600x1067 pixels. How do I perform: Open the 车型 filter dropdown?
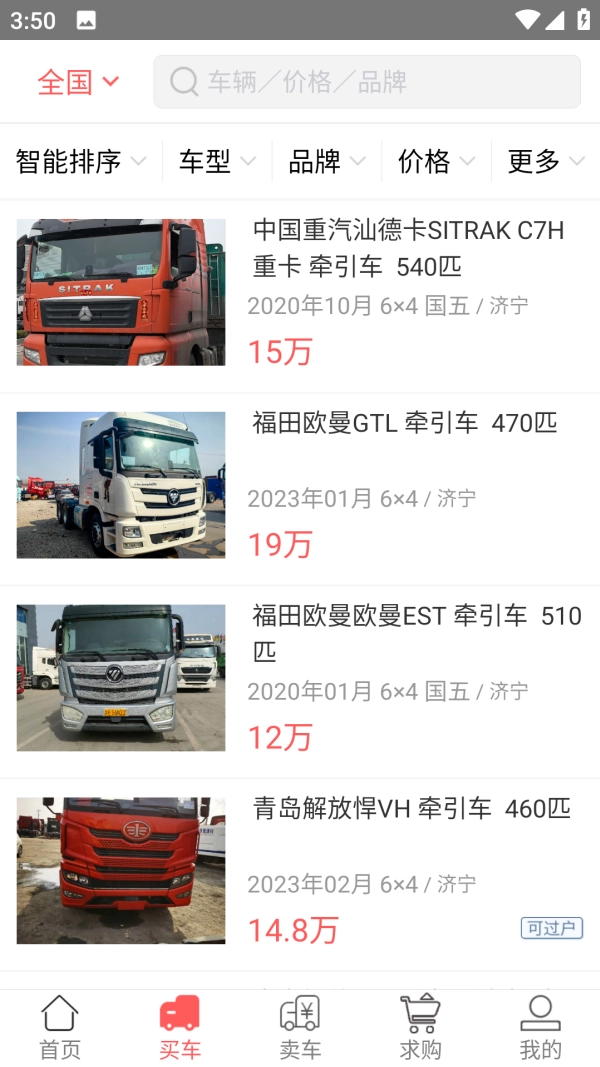[x=217, y=161]
